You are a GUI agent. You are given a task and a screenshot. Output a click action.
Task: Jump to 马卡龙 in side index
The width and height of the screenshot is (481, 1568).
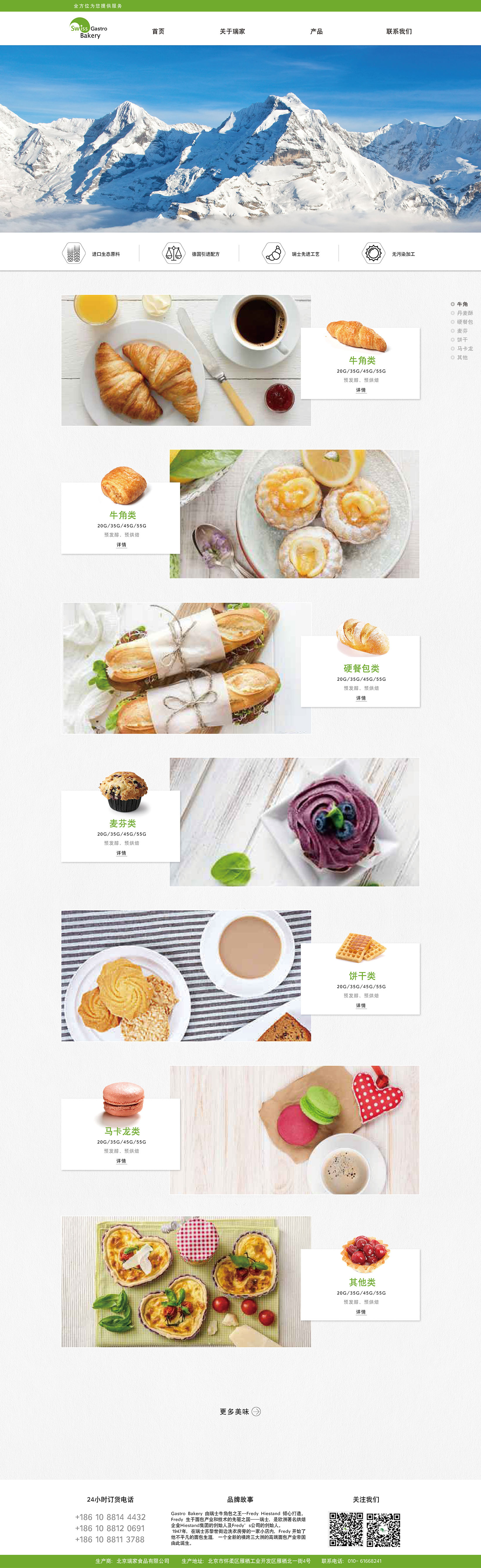tap(464, 349)
